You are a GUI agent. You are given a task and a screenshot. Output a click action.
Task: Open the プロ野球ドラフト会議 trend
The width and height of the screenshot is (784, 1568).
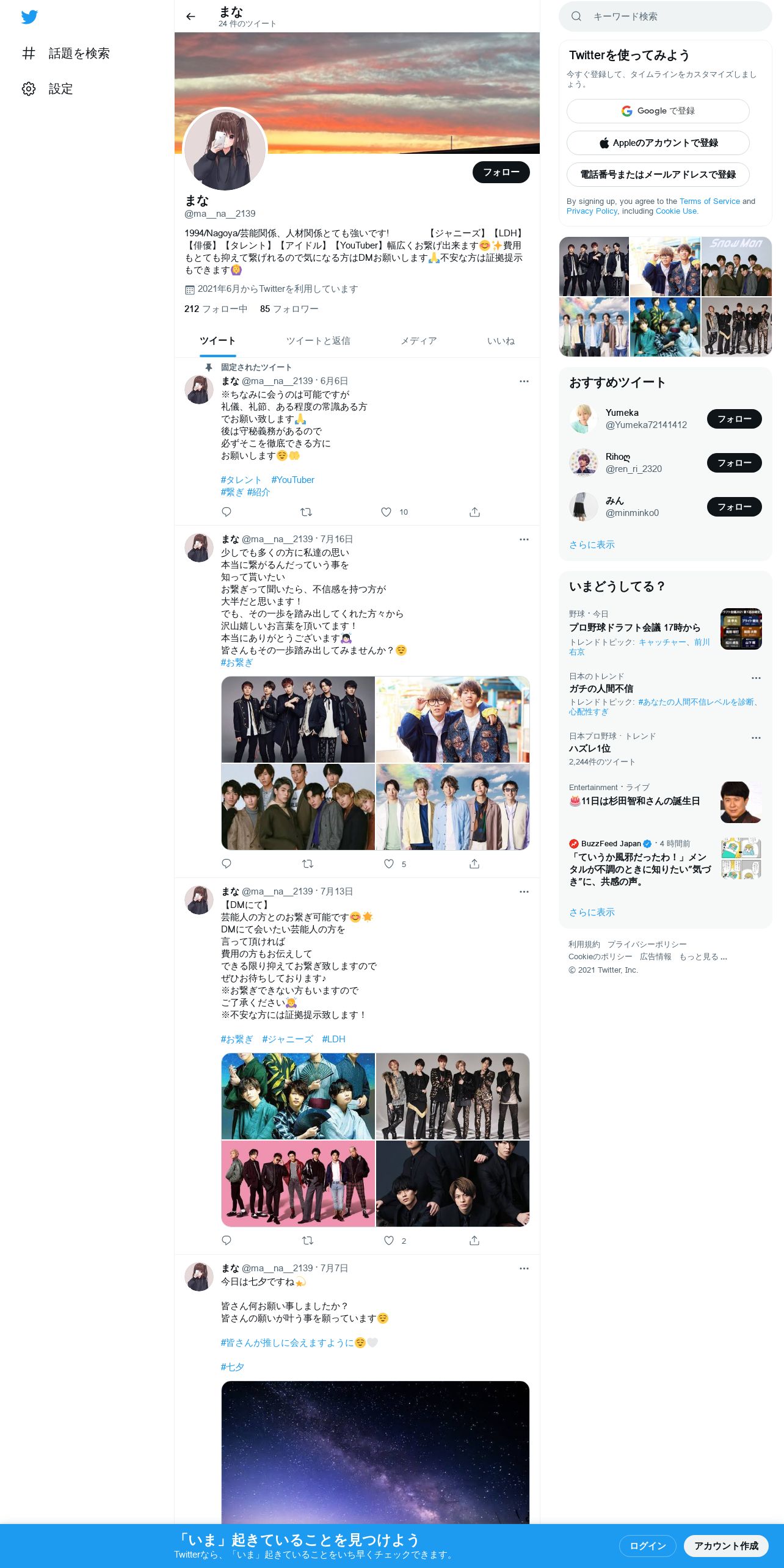pos(634,628)
